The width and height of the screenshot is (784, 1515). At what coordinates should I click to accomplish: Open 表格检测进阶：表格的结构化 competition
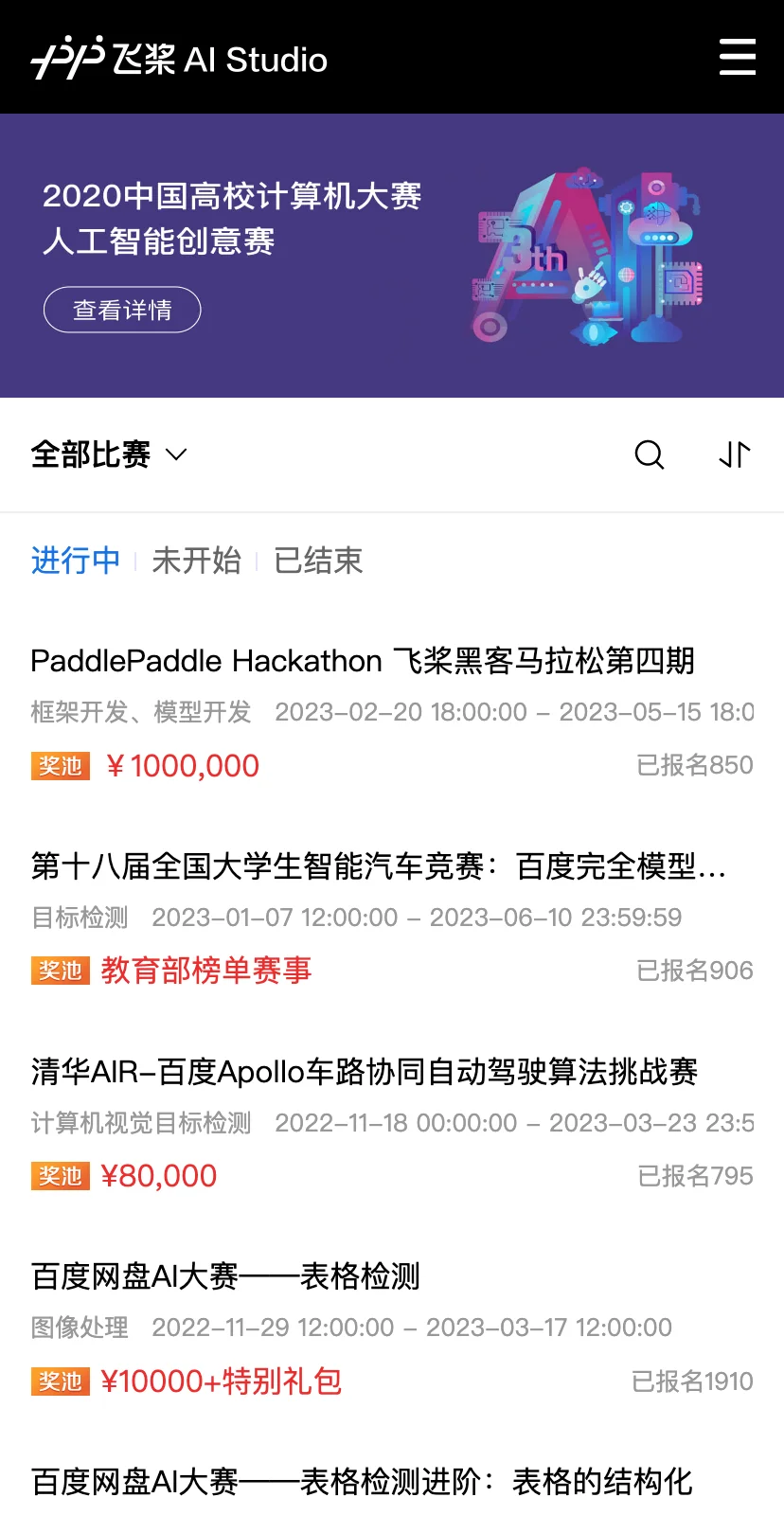[362, 1482]
